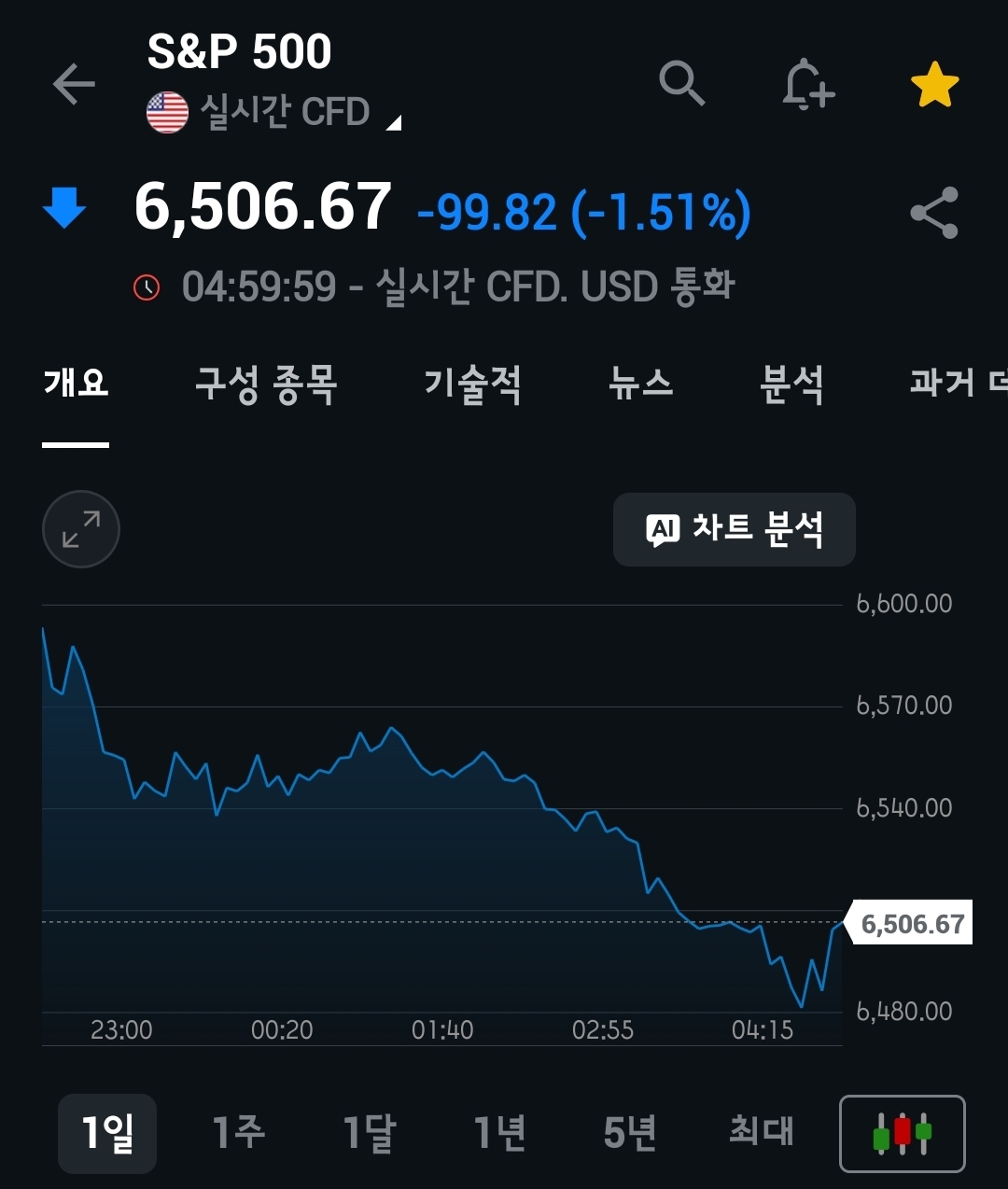The image size is (1008, 1189).
Task: Open the 분석 tab
Action: [x=791, y=384]
